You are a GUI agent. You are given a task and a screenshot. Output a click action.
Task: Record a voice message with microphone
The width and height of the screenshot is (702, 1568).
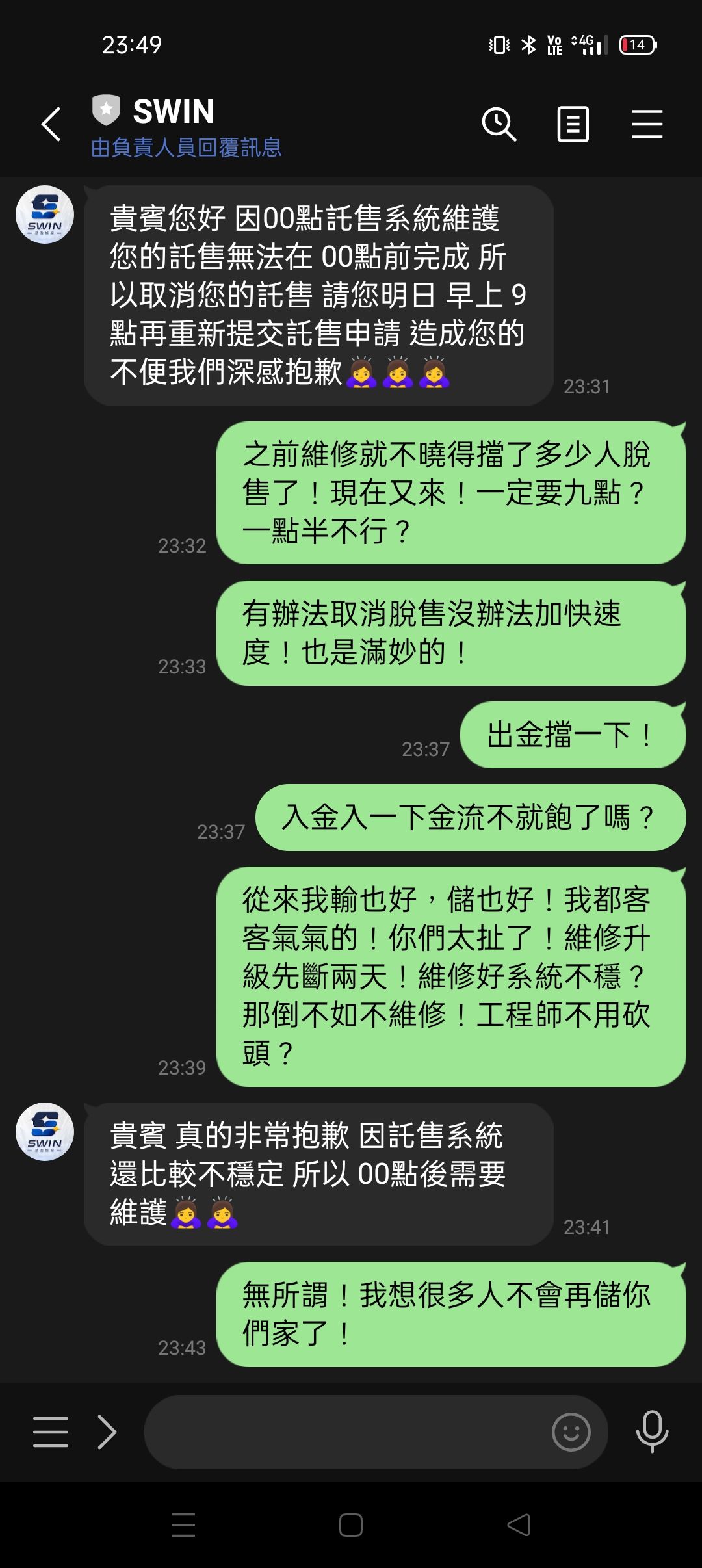(652, 1431)
